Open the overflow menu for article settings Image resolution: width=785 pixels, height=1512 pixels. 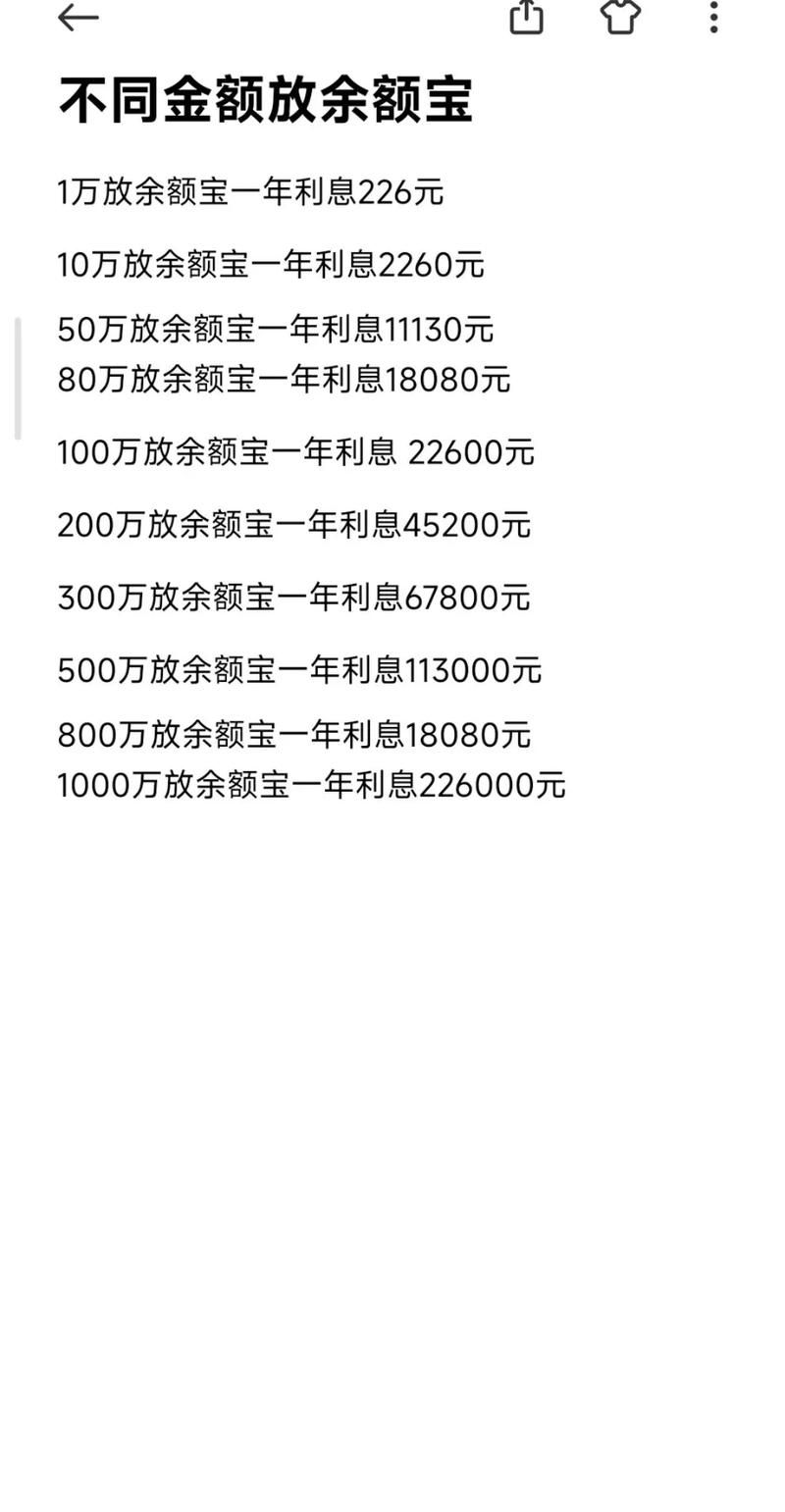pos(712,17)
